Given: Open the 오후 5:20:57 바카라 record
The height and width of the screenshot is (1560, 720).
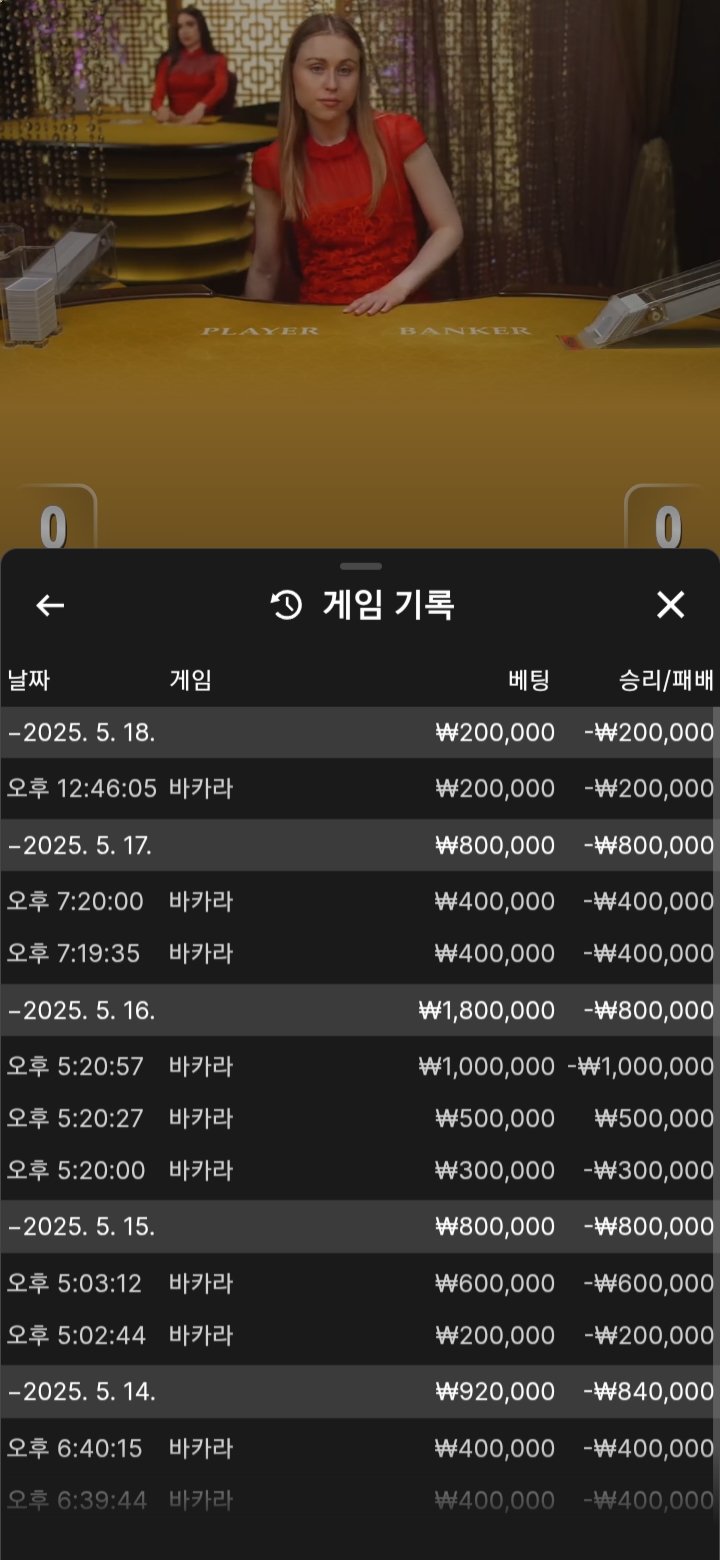Looking at the screenshot, I should coord(360,1067).
